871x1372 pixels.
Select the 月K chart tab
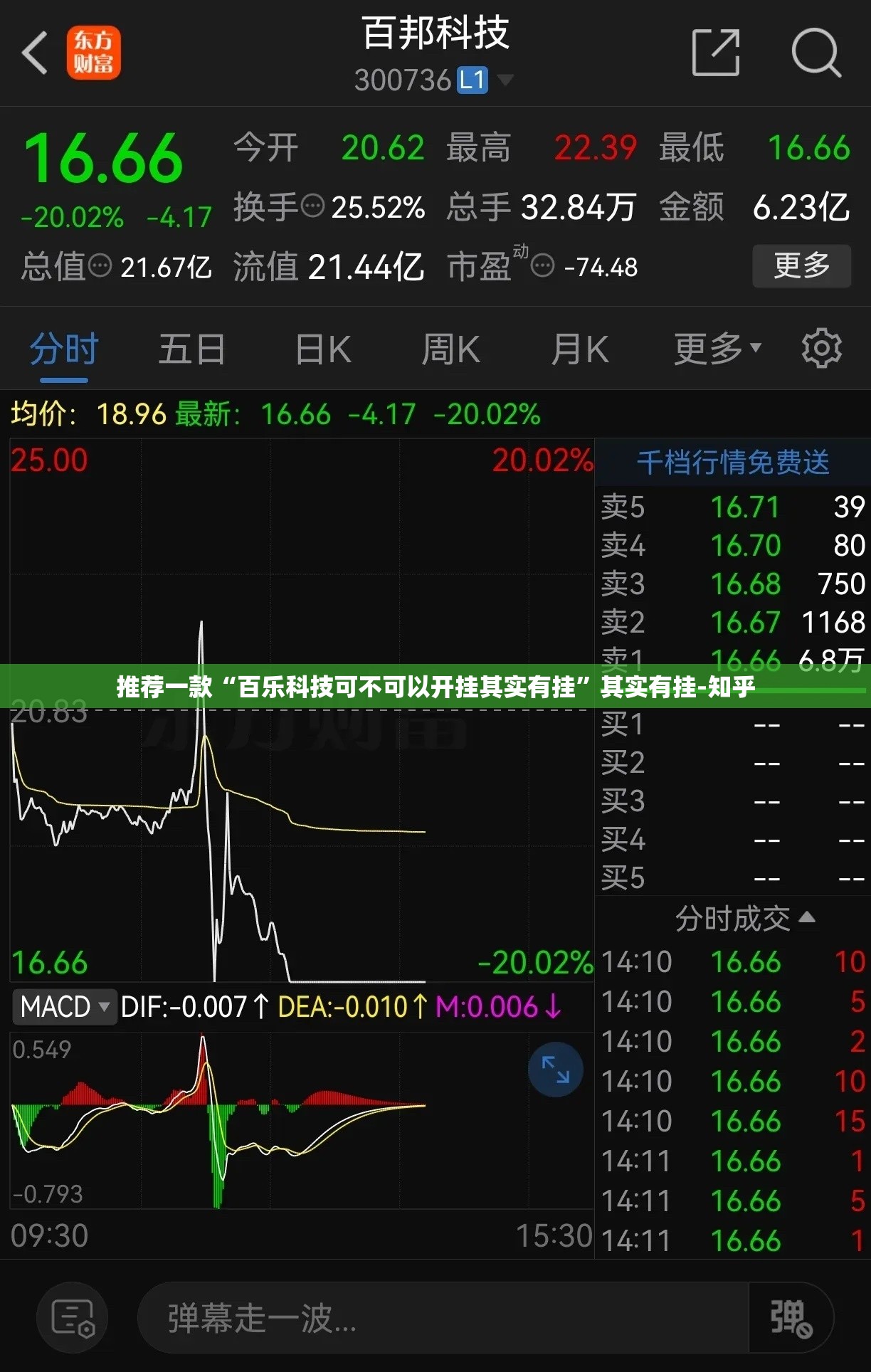pyautogui.click(x=579, y=350)
